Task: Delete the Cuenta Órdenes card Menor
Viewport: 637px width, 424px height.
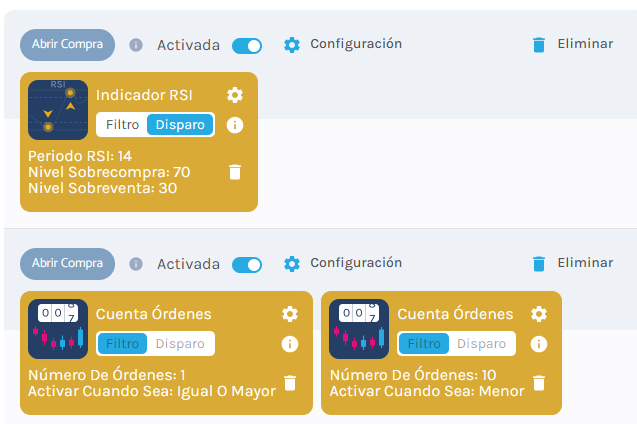Action: (539, 383)
